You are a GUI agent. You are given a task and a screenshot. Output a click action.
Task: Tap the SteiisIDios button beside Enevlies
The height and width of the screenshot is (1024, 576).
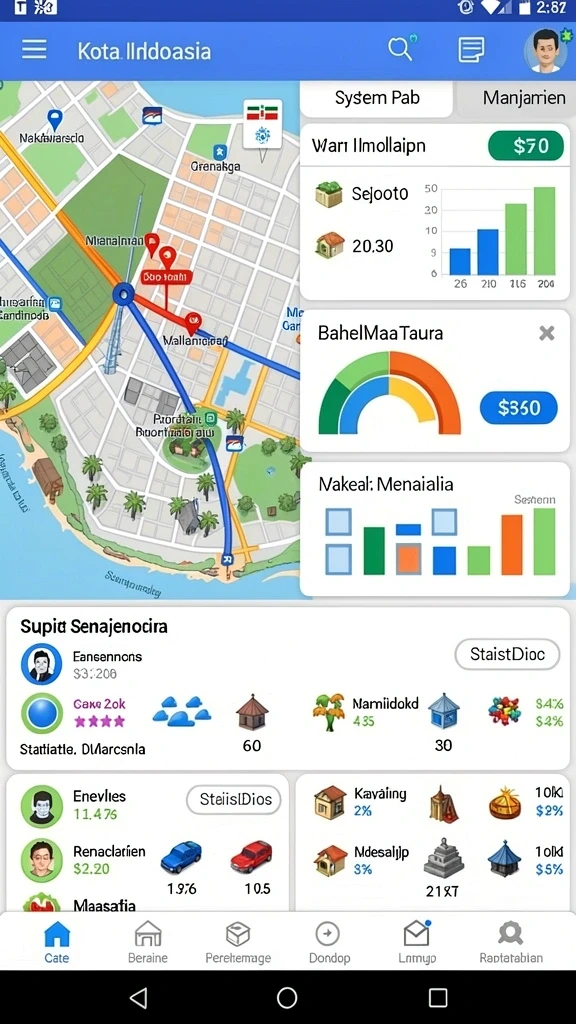pos(234,800)
